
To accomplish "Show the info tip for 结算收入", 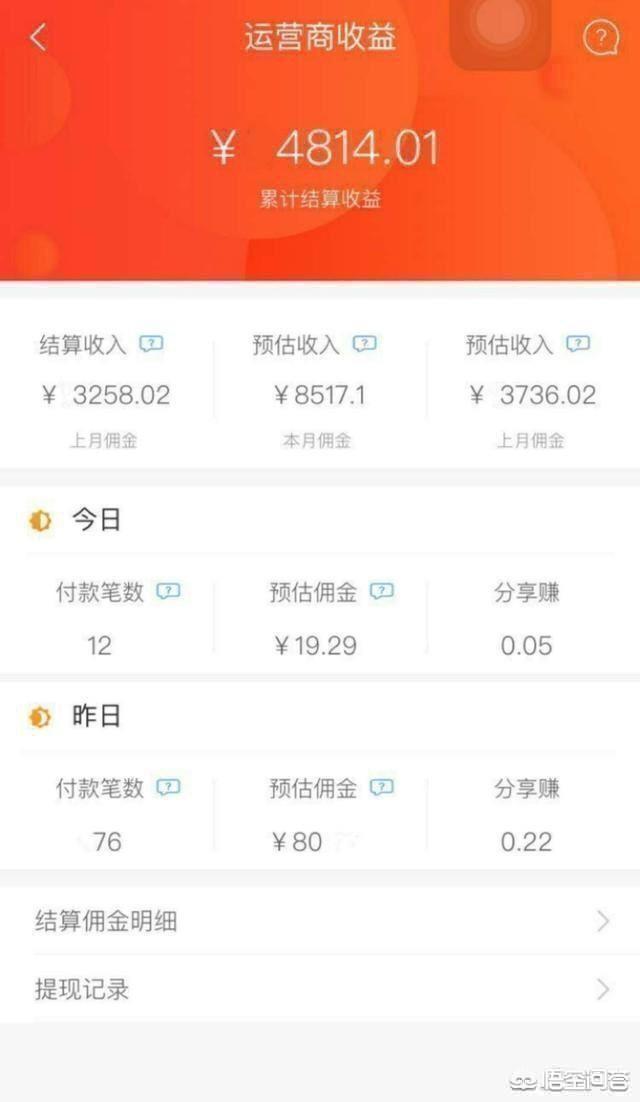I will 151,344.
